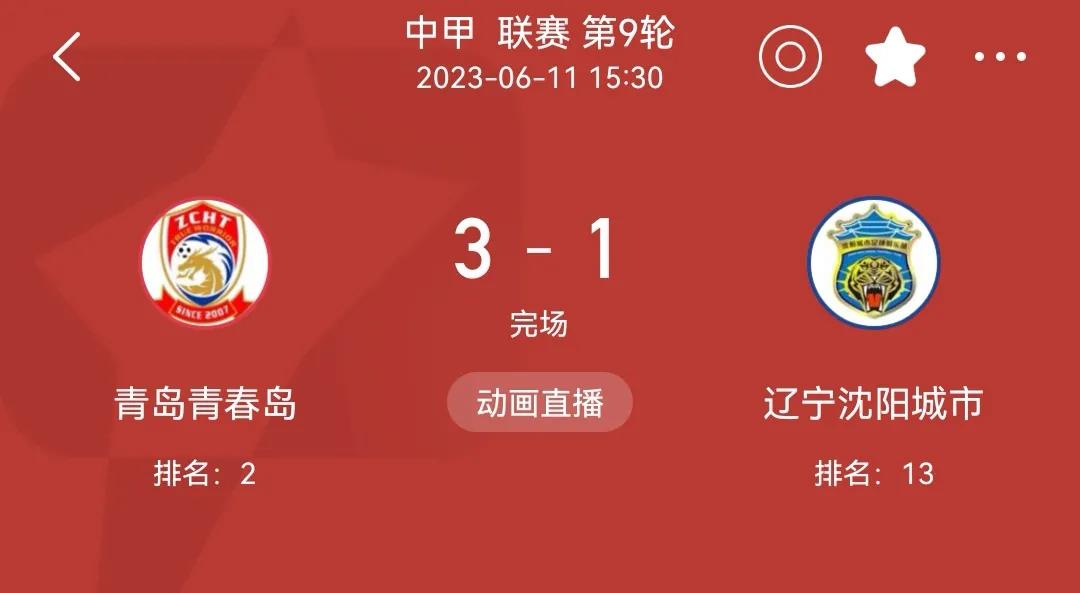The height and width of the screenshot is (593, 1080).
Task: Open 动画直播 animated live broadcast
Action: pyautogui.click(x=539, y=403)
